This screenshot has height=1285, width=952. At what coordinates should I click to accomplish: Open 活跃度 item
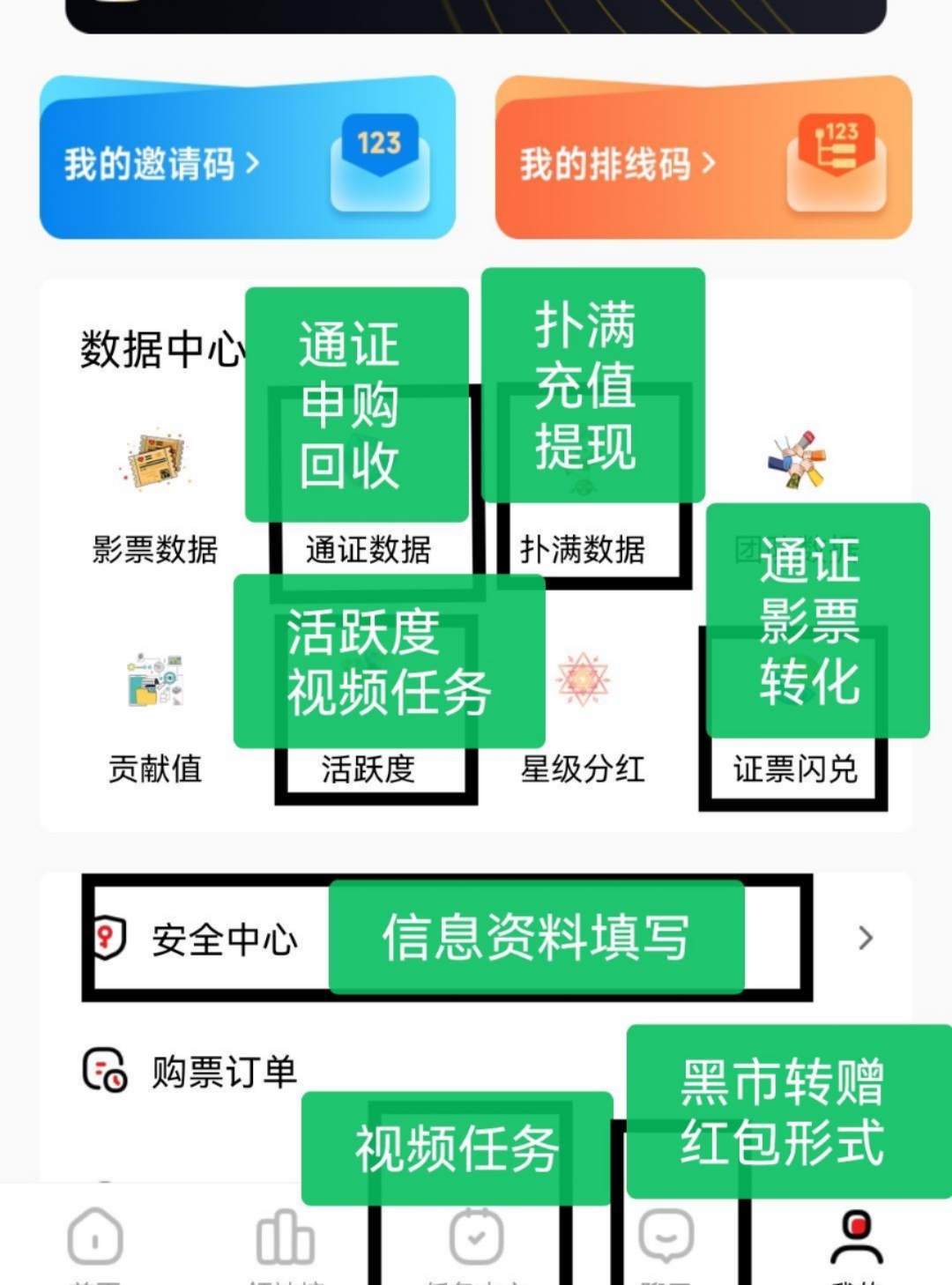(368, 769)
